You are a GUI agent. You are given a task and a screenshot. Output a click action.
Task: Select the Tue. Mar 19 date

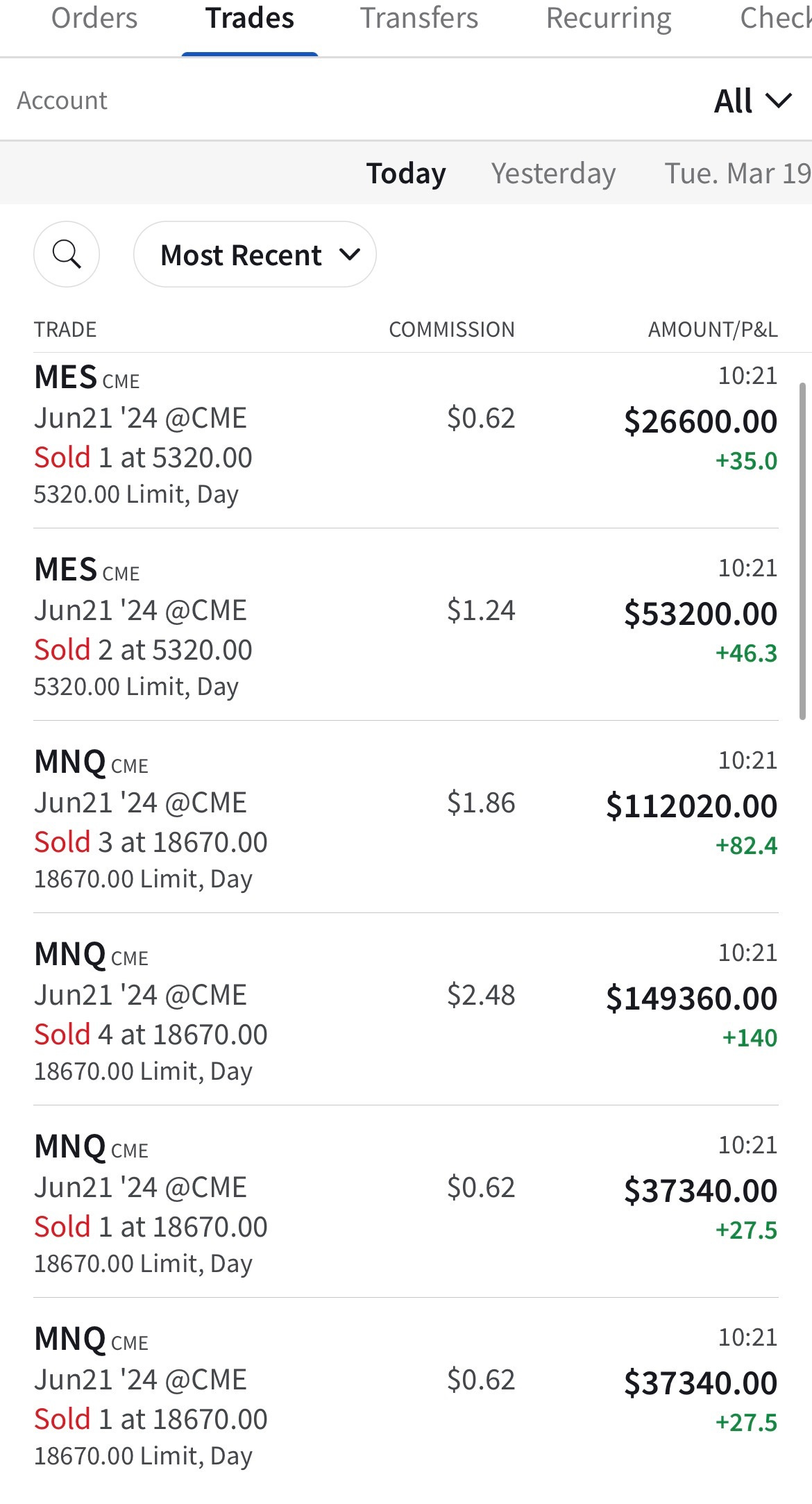tap(738, 173)
